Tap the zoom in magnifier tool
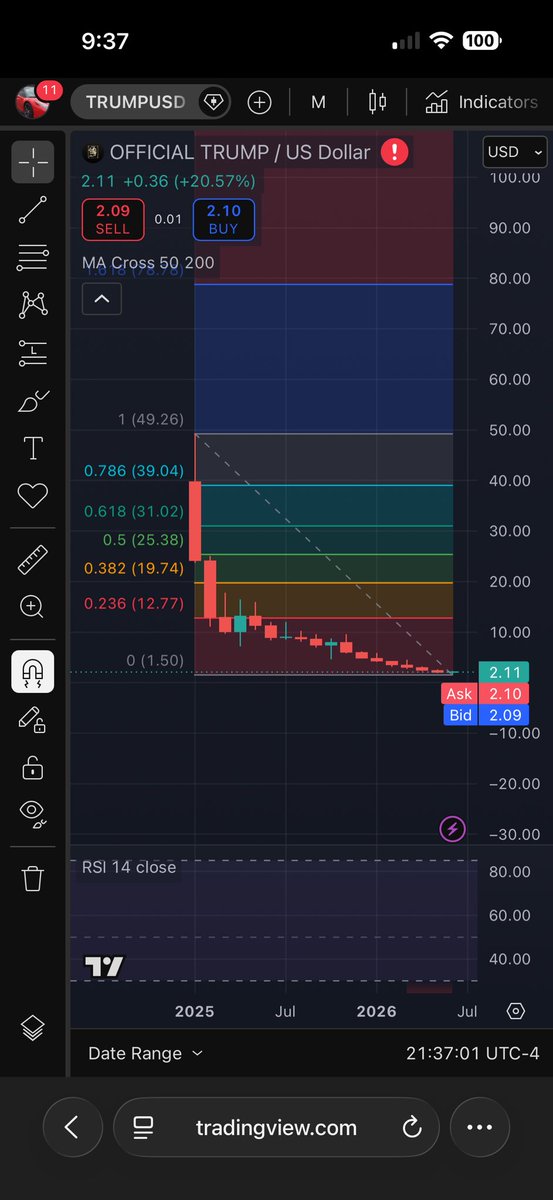553x1200 pixels. click(x=33, y=606)
